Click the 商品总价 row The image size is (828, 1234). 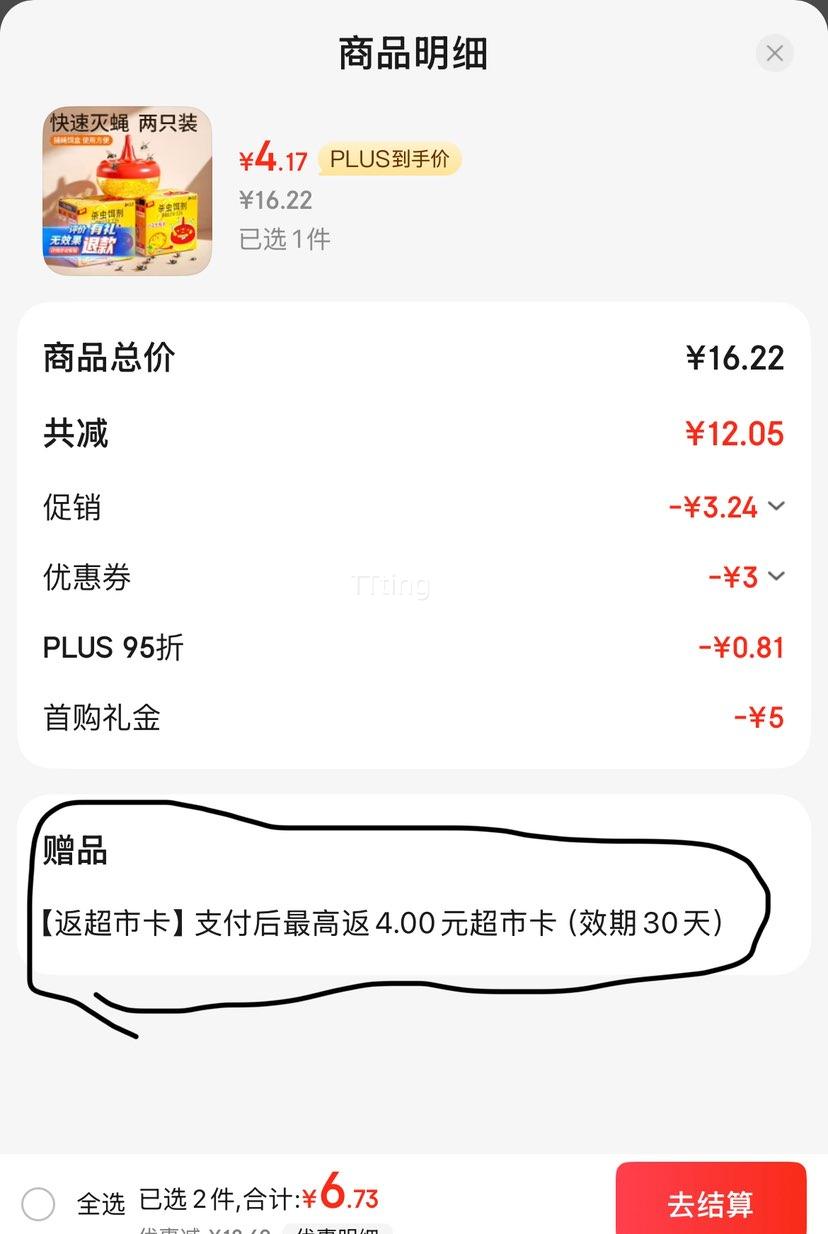[x=105, y=358]
